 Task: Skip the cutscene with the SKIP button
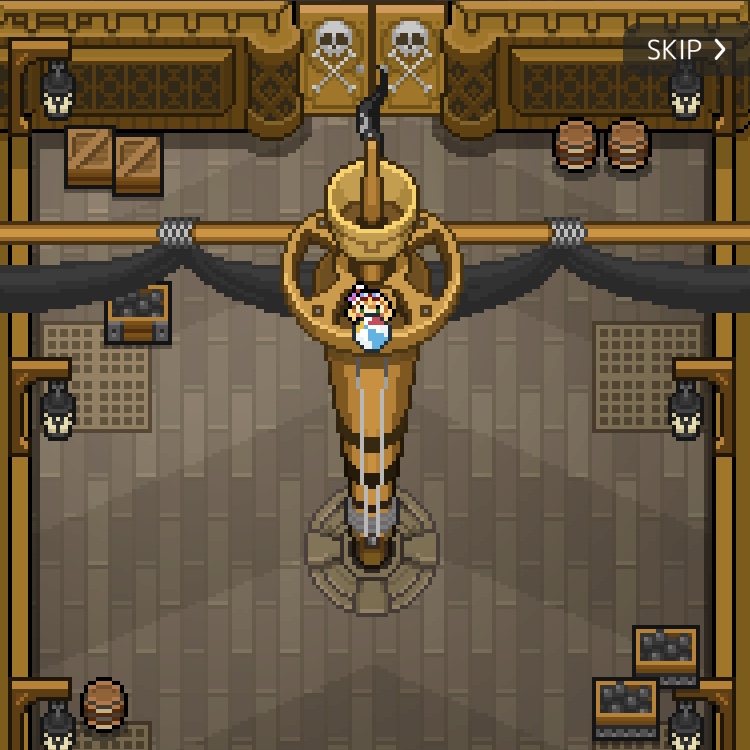tap(686, 50)
